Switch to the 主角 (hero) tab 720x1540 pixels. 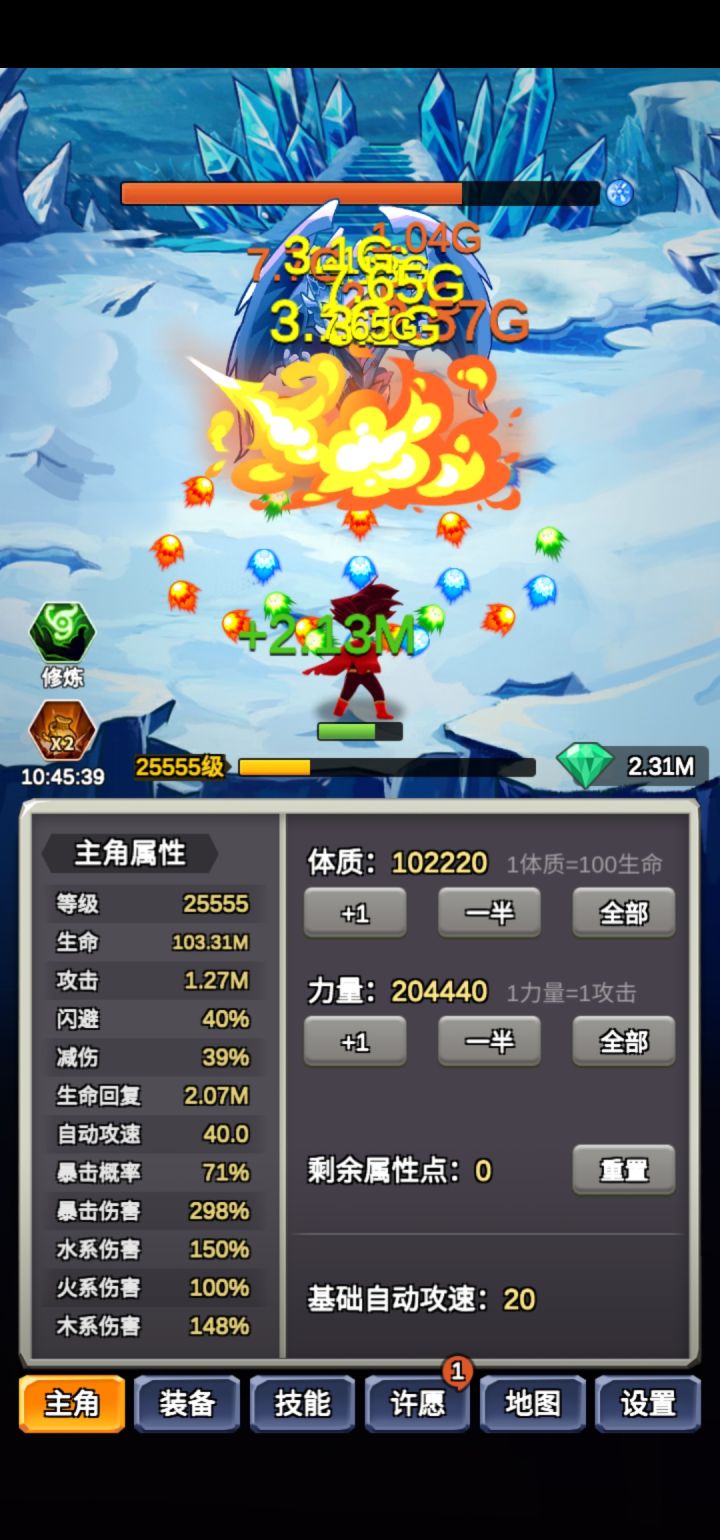(x=70, y=1403)
